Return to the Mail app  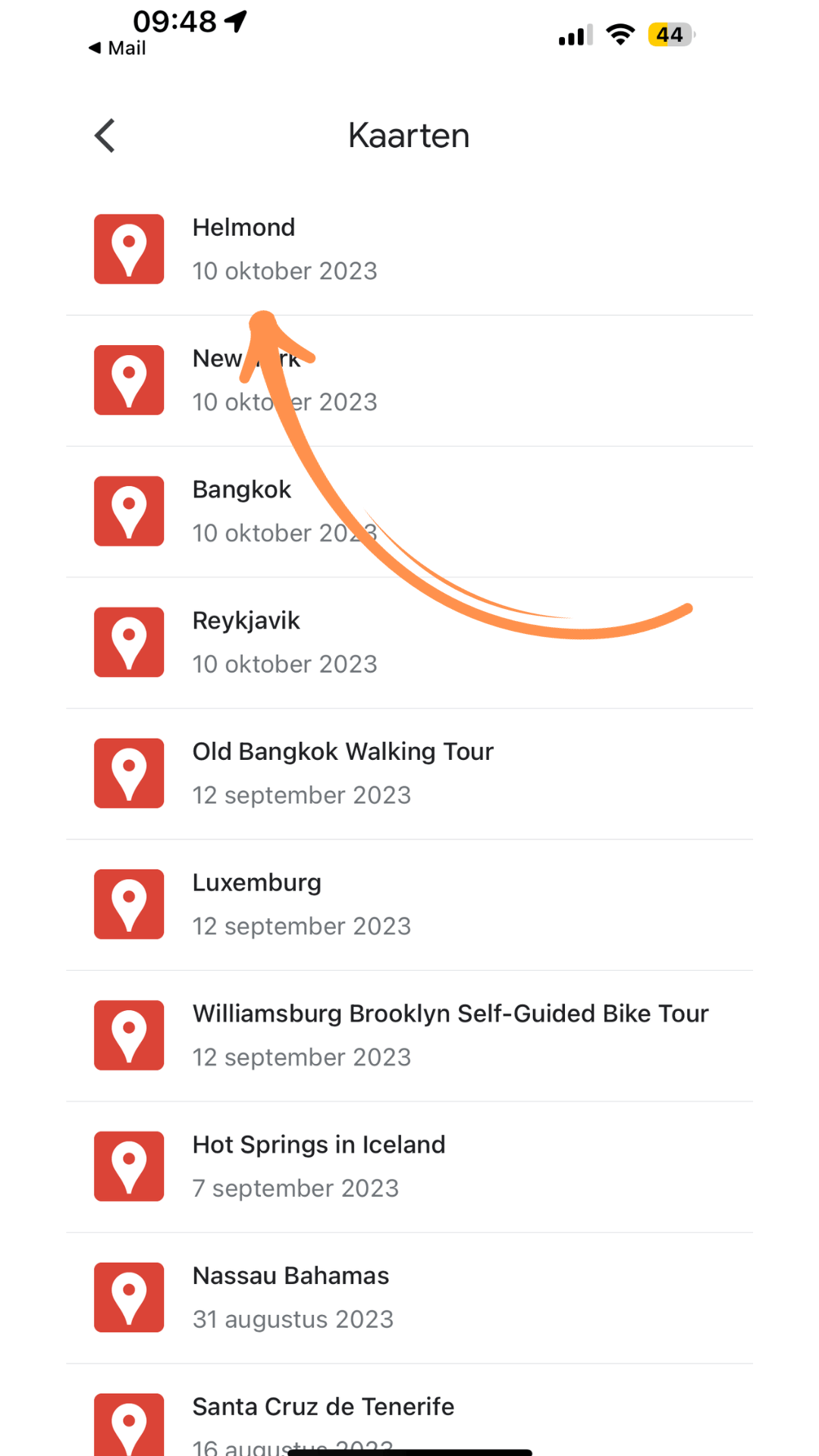(118, 48)
